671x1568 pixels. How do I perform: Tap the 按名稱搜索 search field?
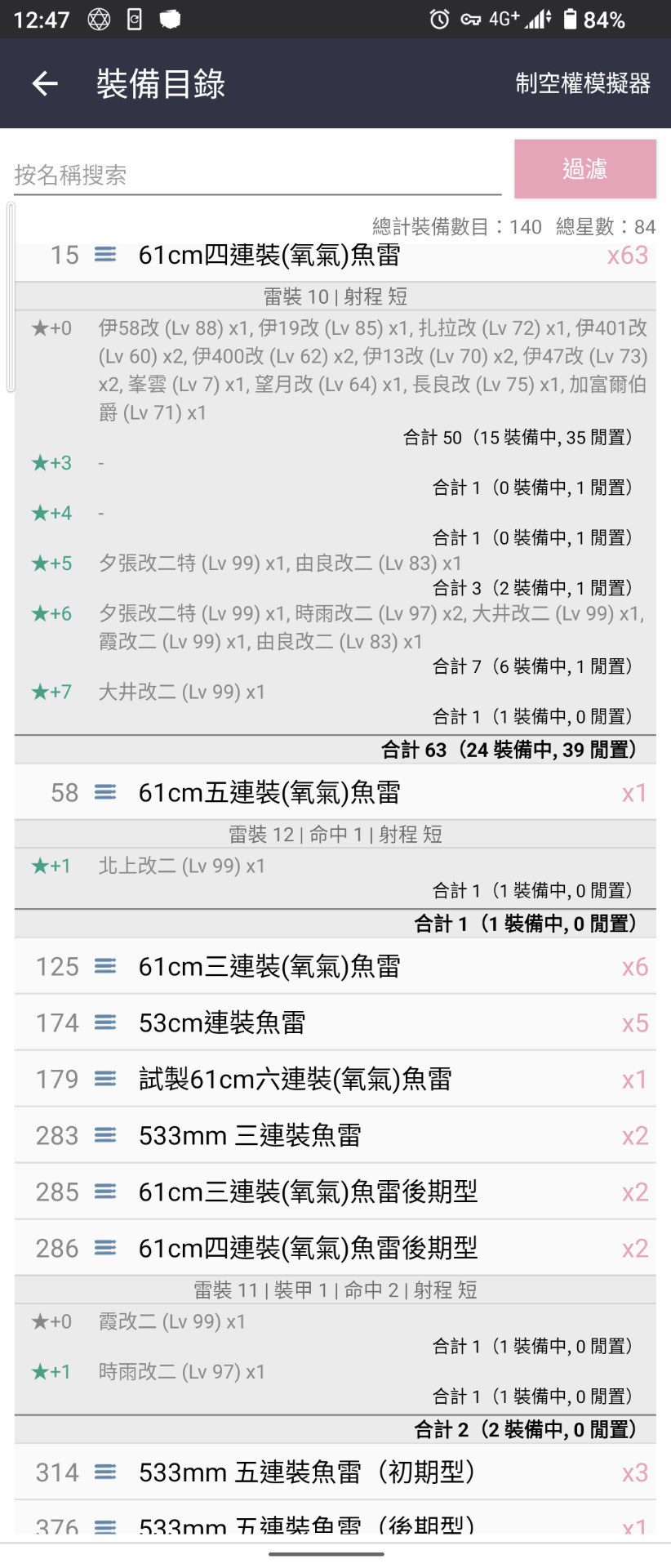pos(256,175)
